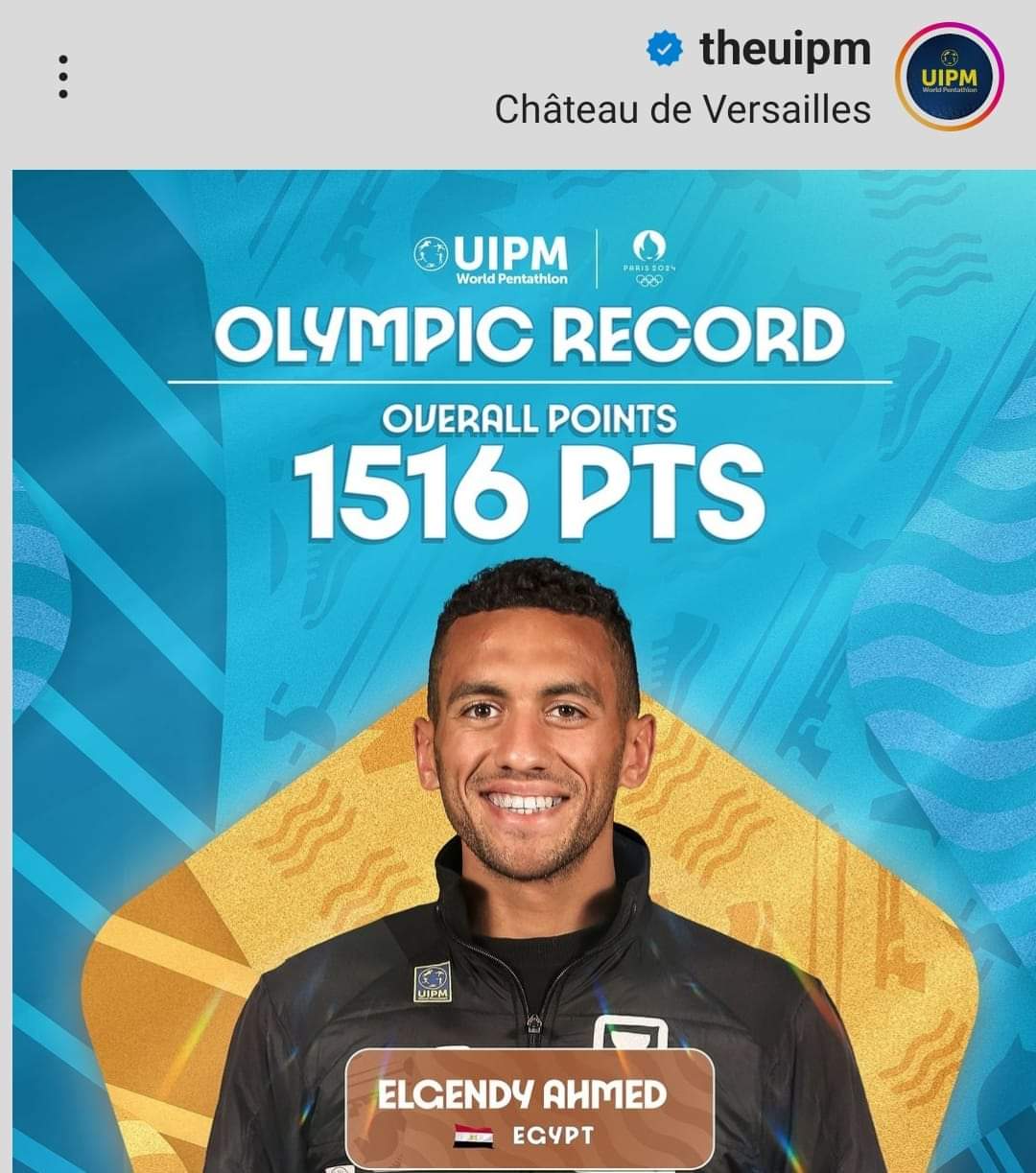Open Château de Versailles location
The image size is (1036, 1173).
[x=682, y=109]
